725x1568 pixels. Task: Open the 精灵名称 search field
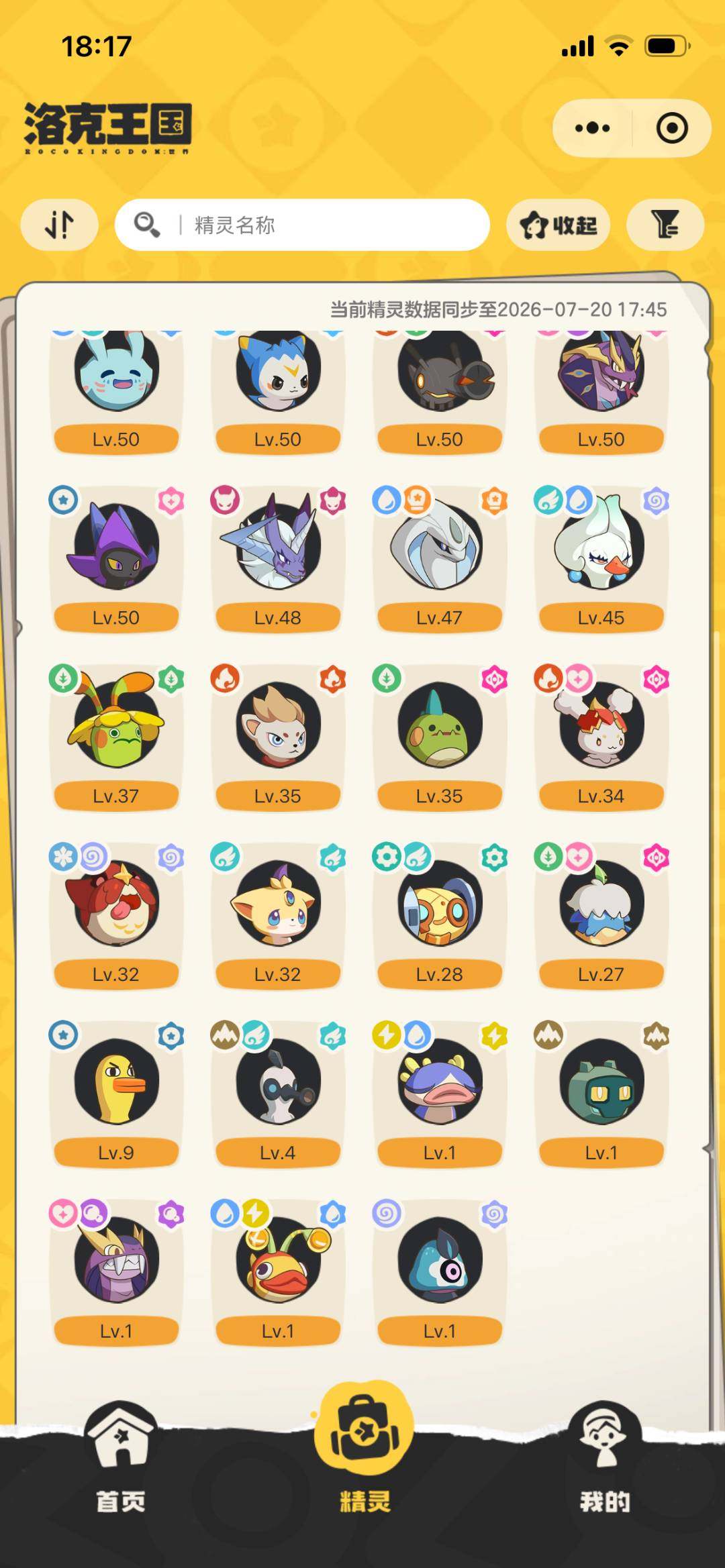click(302, 225)
